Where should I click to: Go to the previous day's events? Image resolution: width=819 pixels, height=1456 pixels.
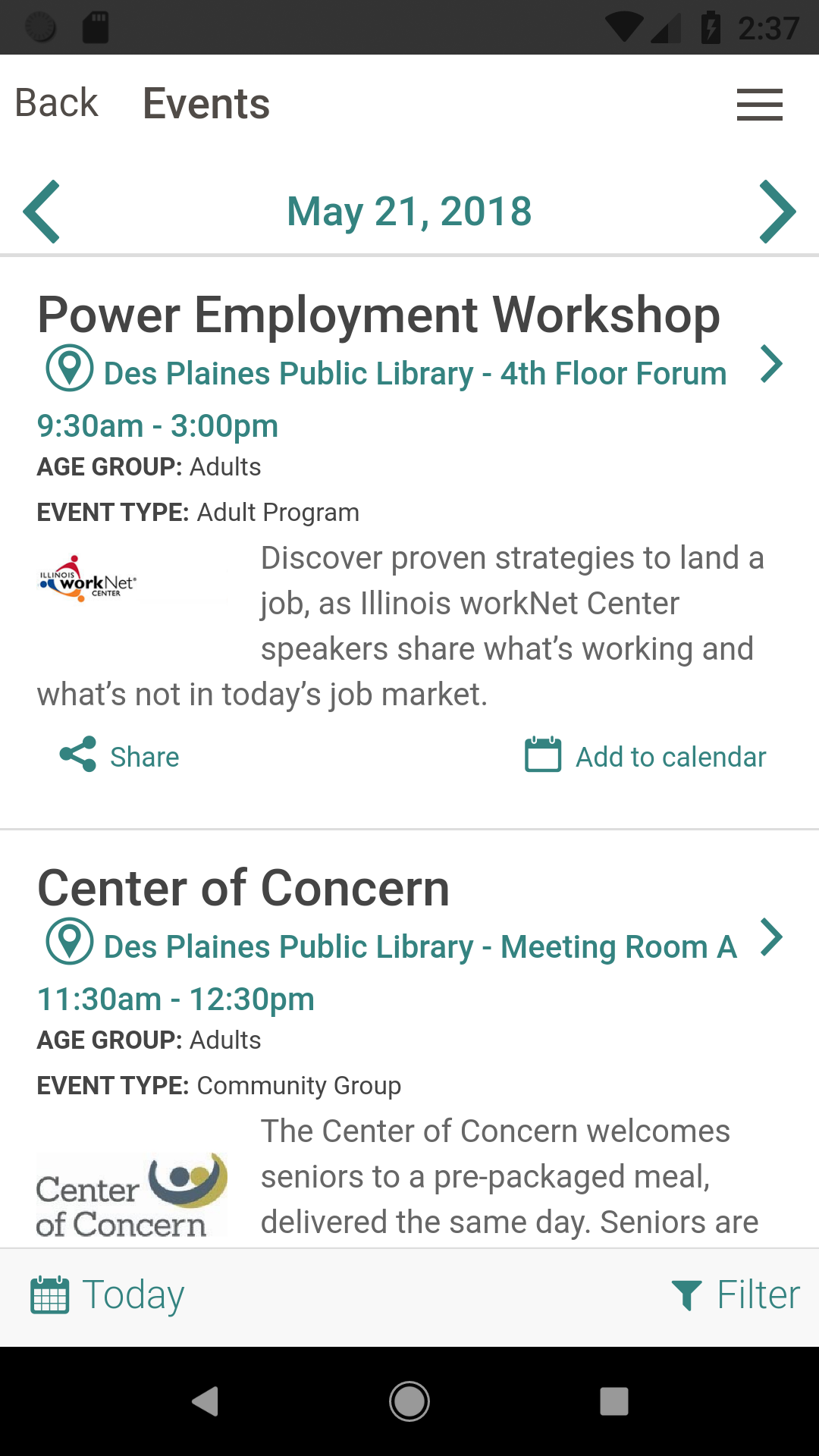point(42,212)
